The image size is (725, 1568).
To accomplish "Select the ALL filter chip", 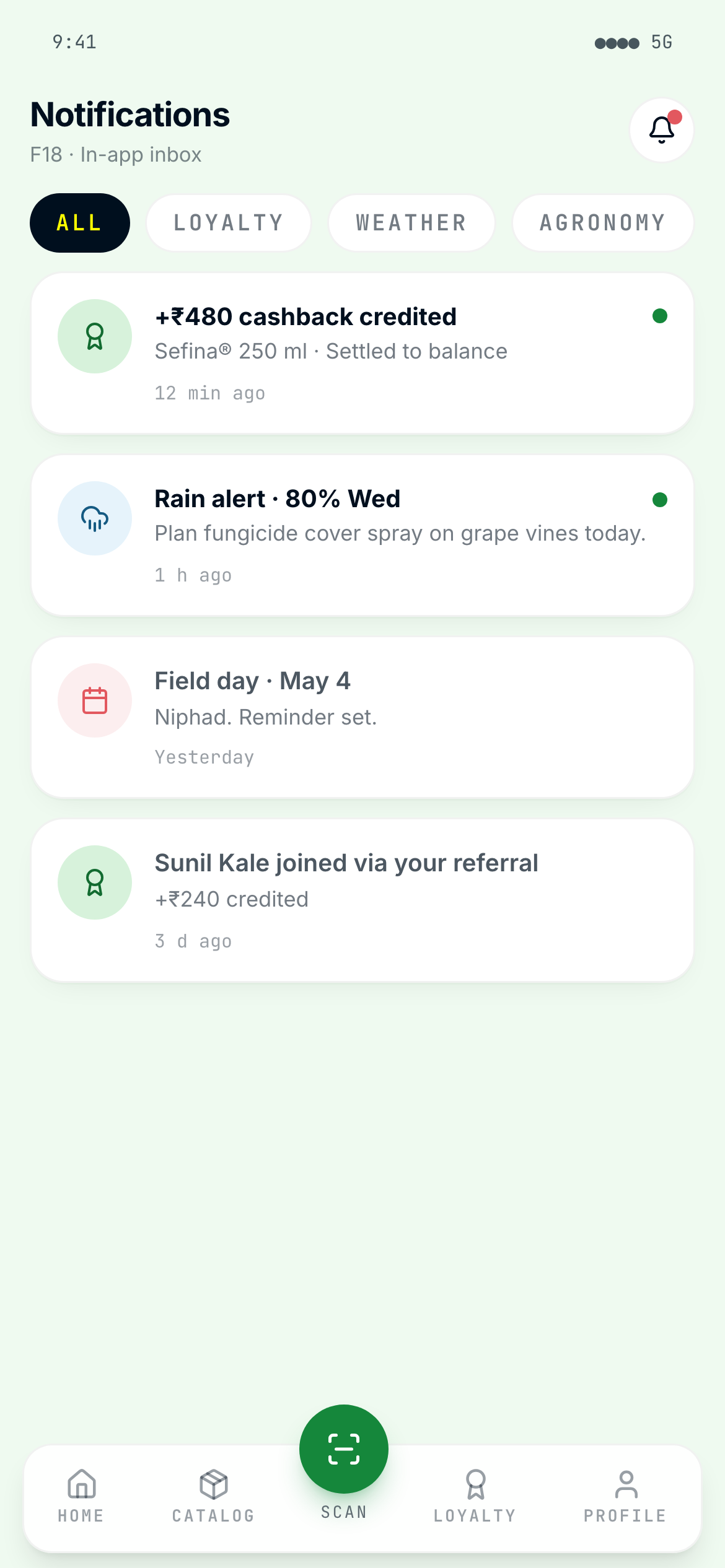I will coord(79,223).
